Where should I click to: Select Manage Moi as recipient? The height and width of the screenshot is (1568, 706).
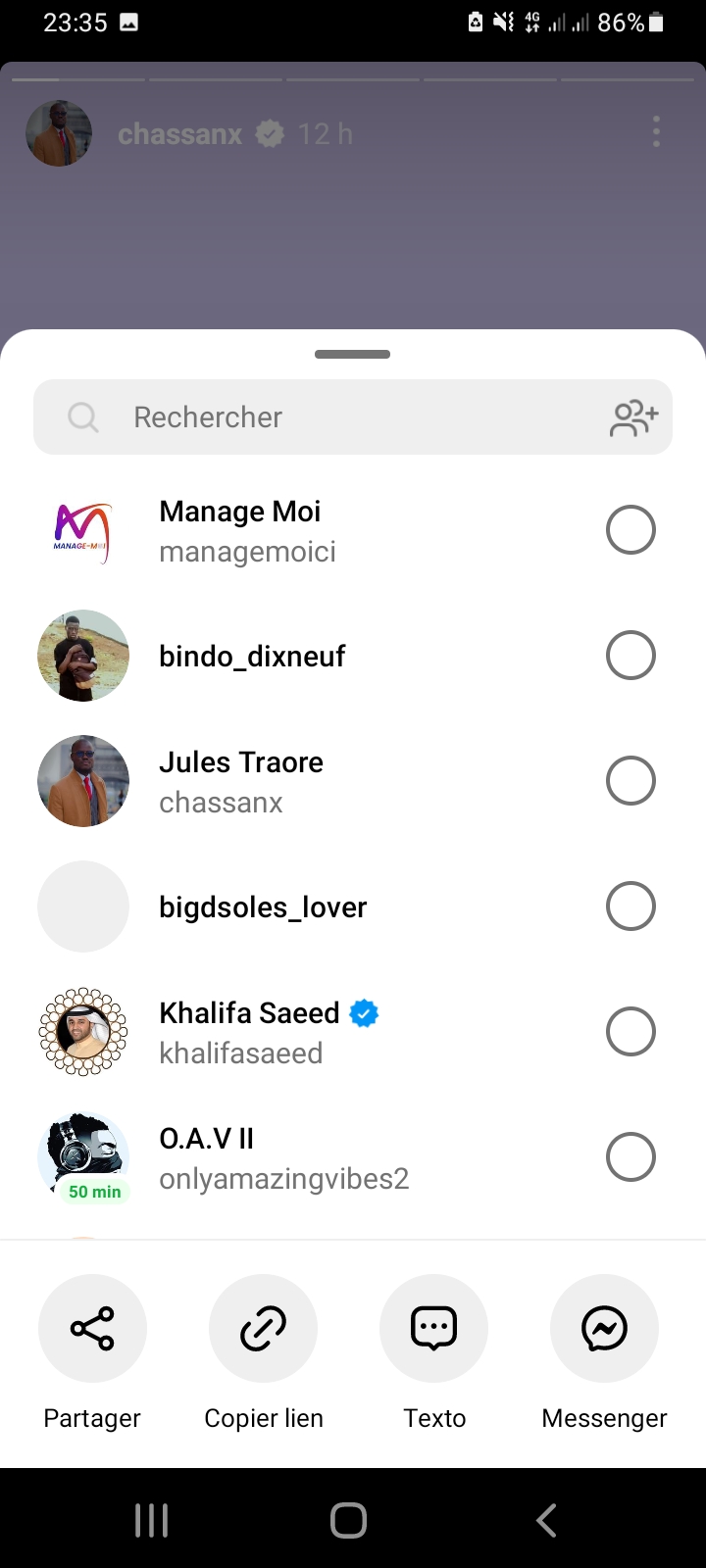pos(630,530)
